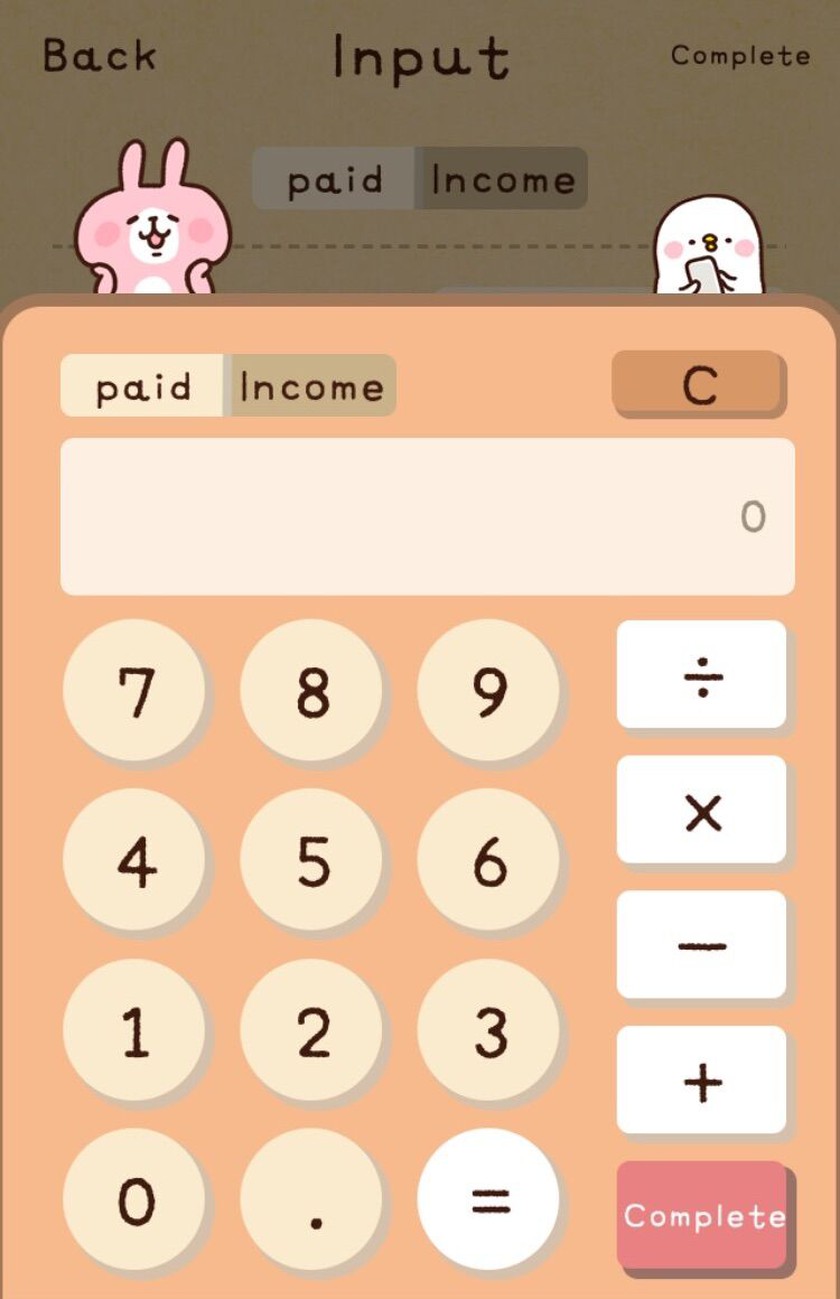This screenshot has width=840, height=1299.
Task: Enter digit 8 on the keypad
Action: click(x=311, y=690)
